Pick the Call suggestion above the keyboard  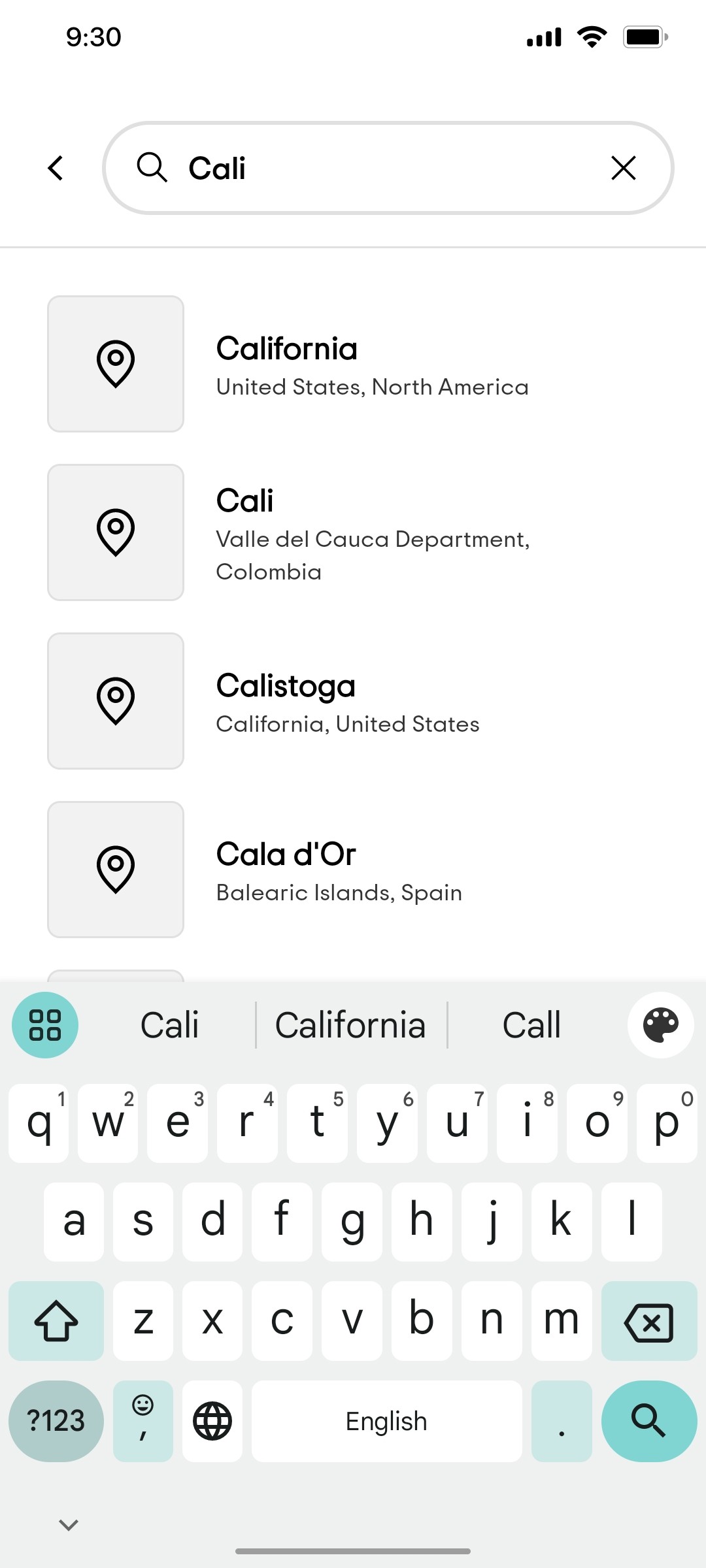point(531,1024)
